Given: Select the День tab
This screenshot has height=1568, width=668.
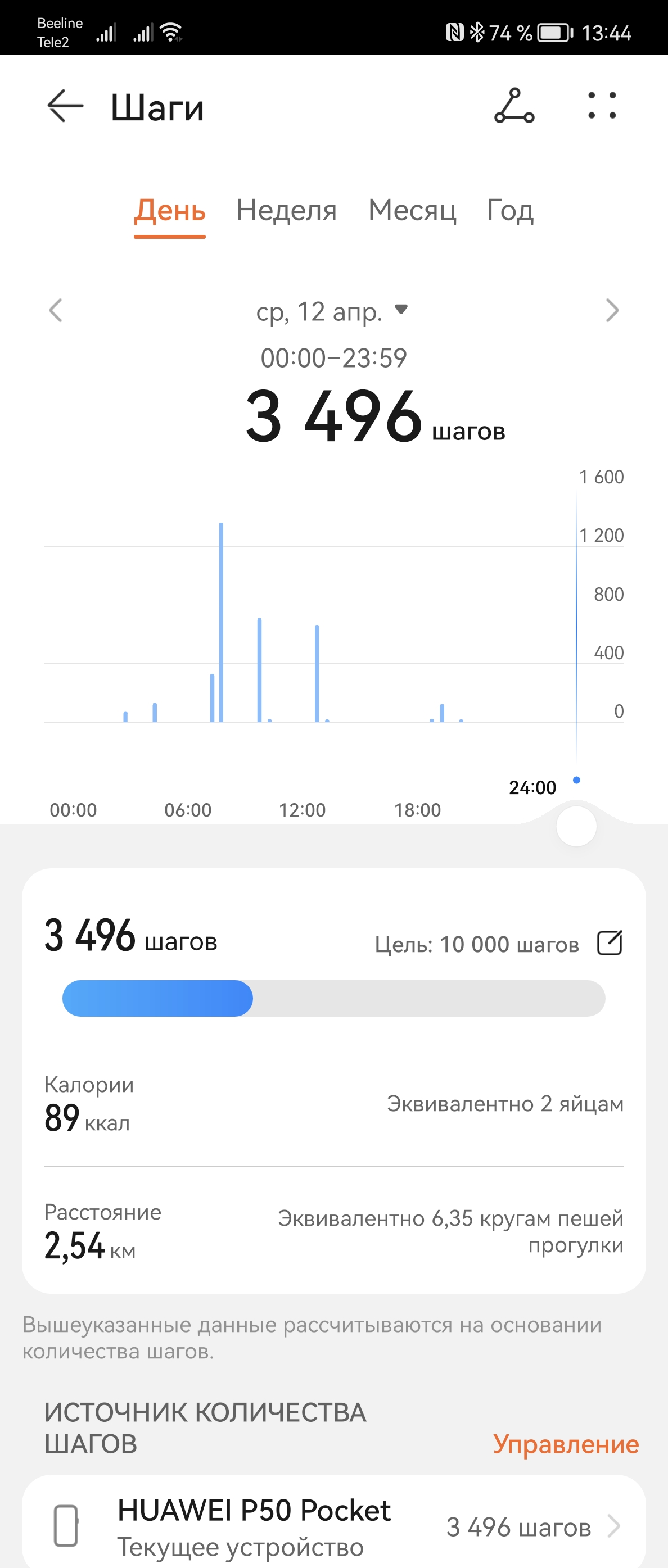Looking at the screenshot, I should [x=170, y=211].
